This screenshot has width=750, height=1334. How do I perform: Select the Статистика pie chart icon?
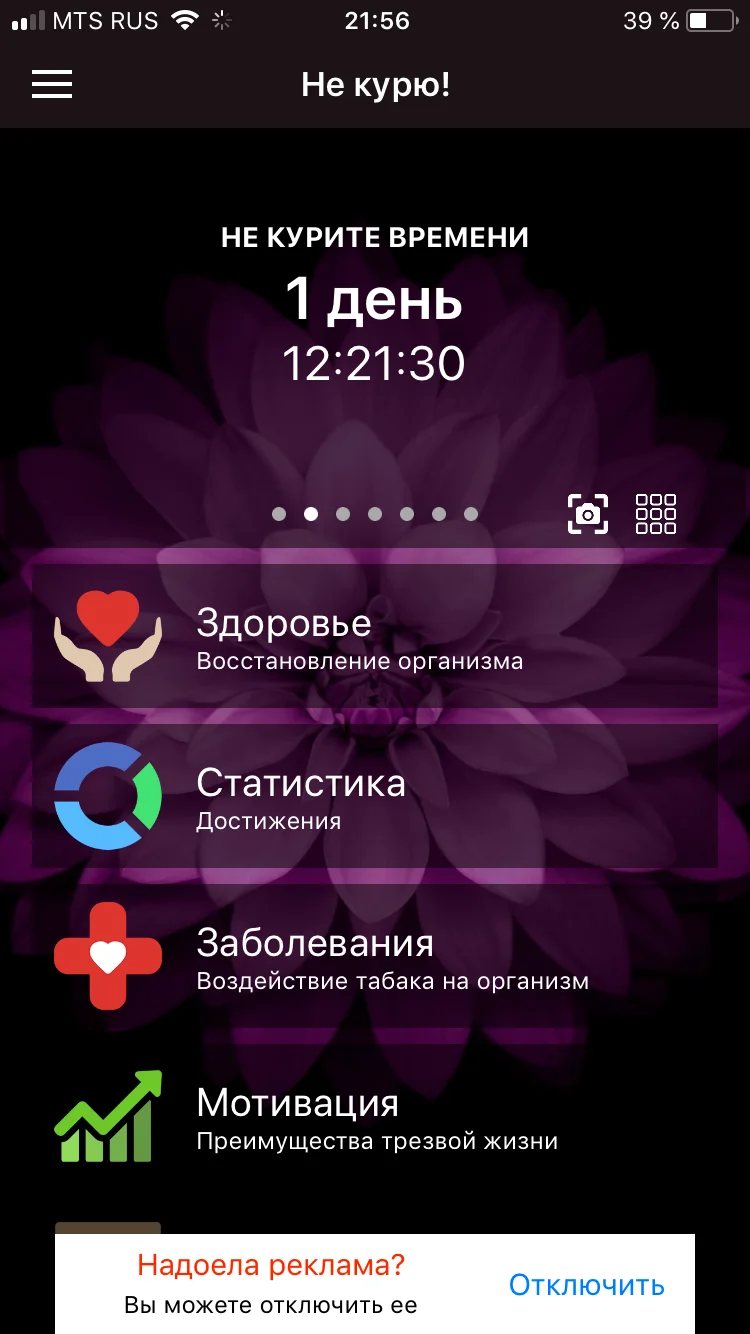(x=107, y=795)
